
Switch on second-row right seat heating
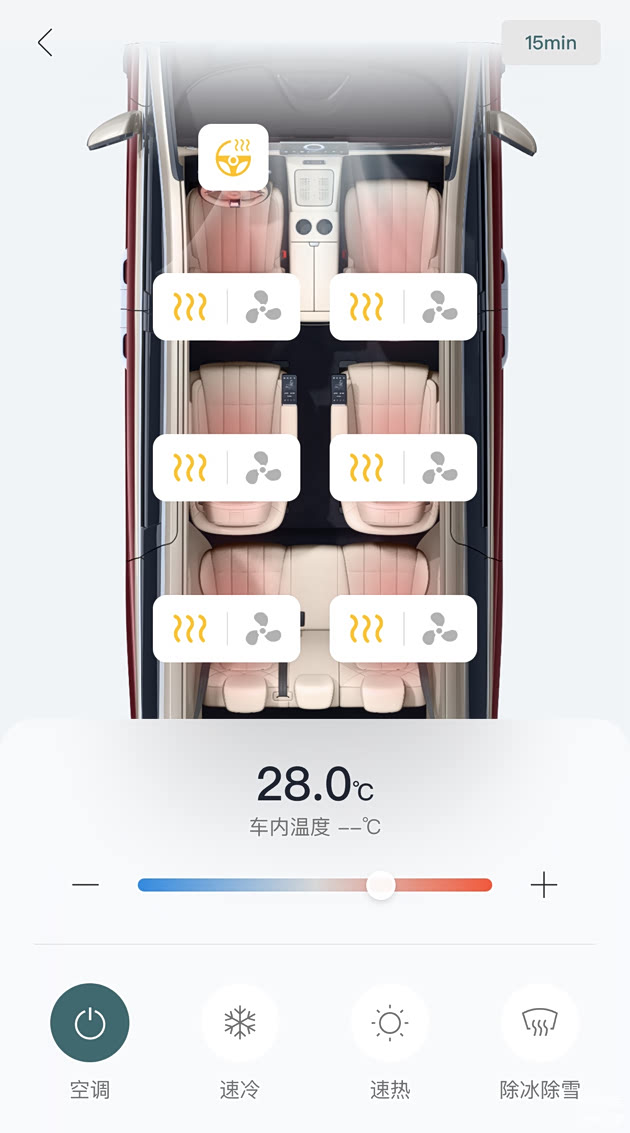pyautogui.click(x=367, y=467)
